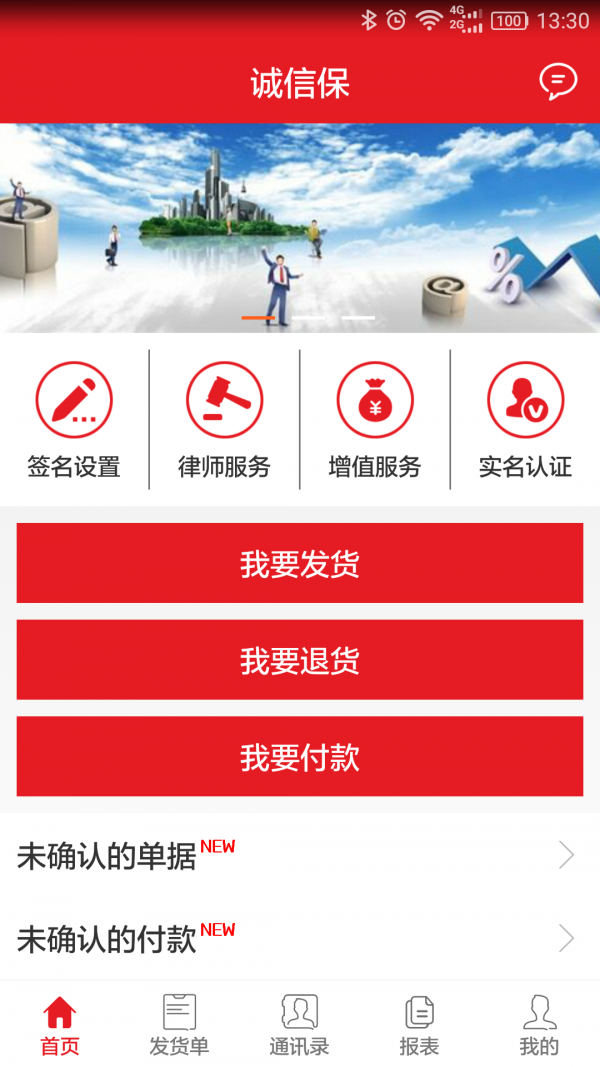Tap the 我要发货 button
This screenshot has width=600, height=1067.
pos(300,564)
